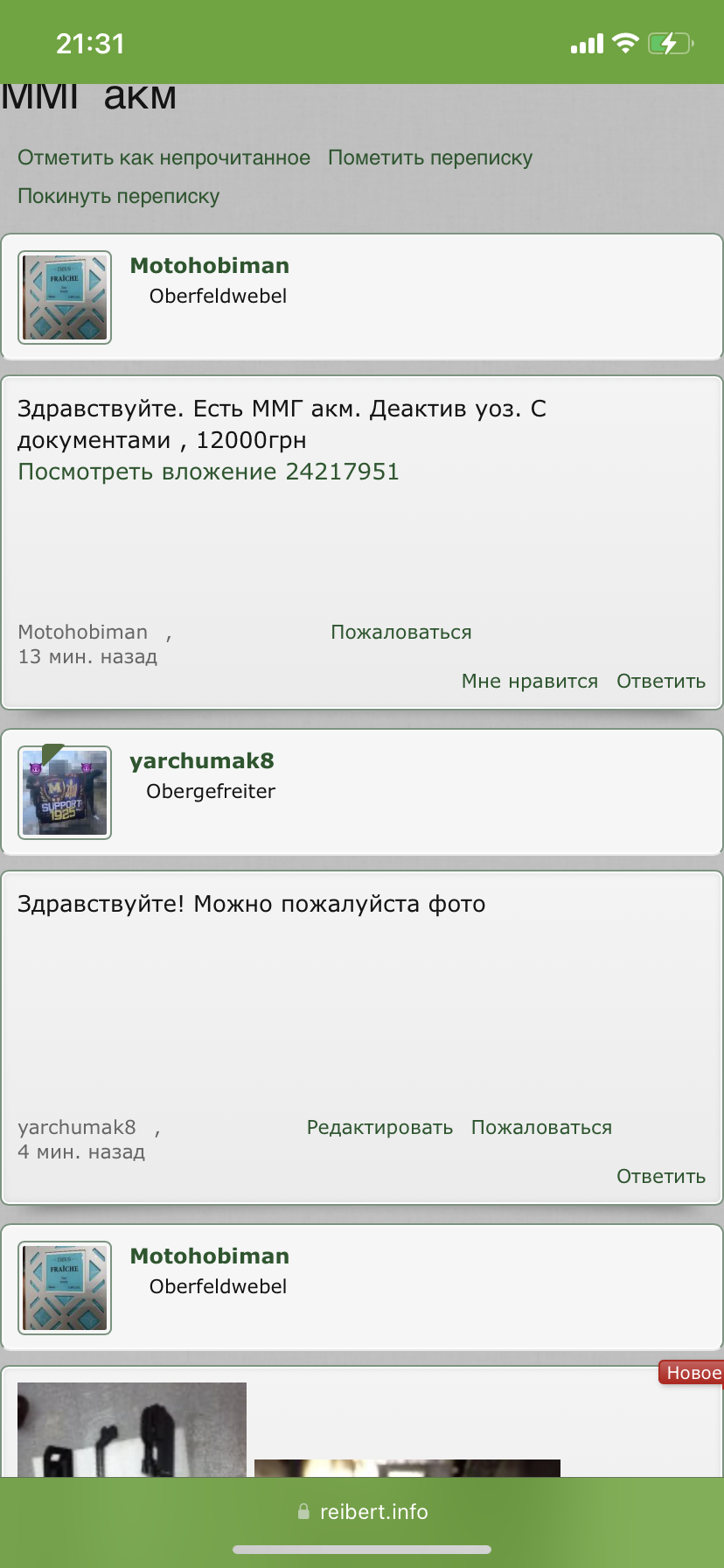
Task: Tap 'Пожаловаться' under yarchumak8's message
Action: pos(540,1127)
